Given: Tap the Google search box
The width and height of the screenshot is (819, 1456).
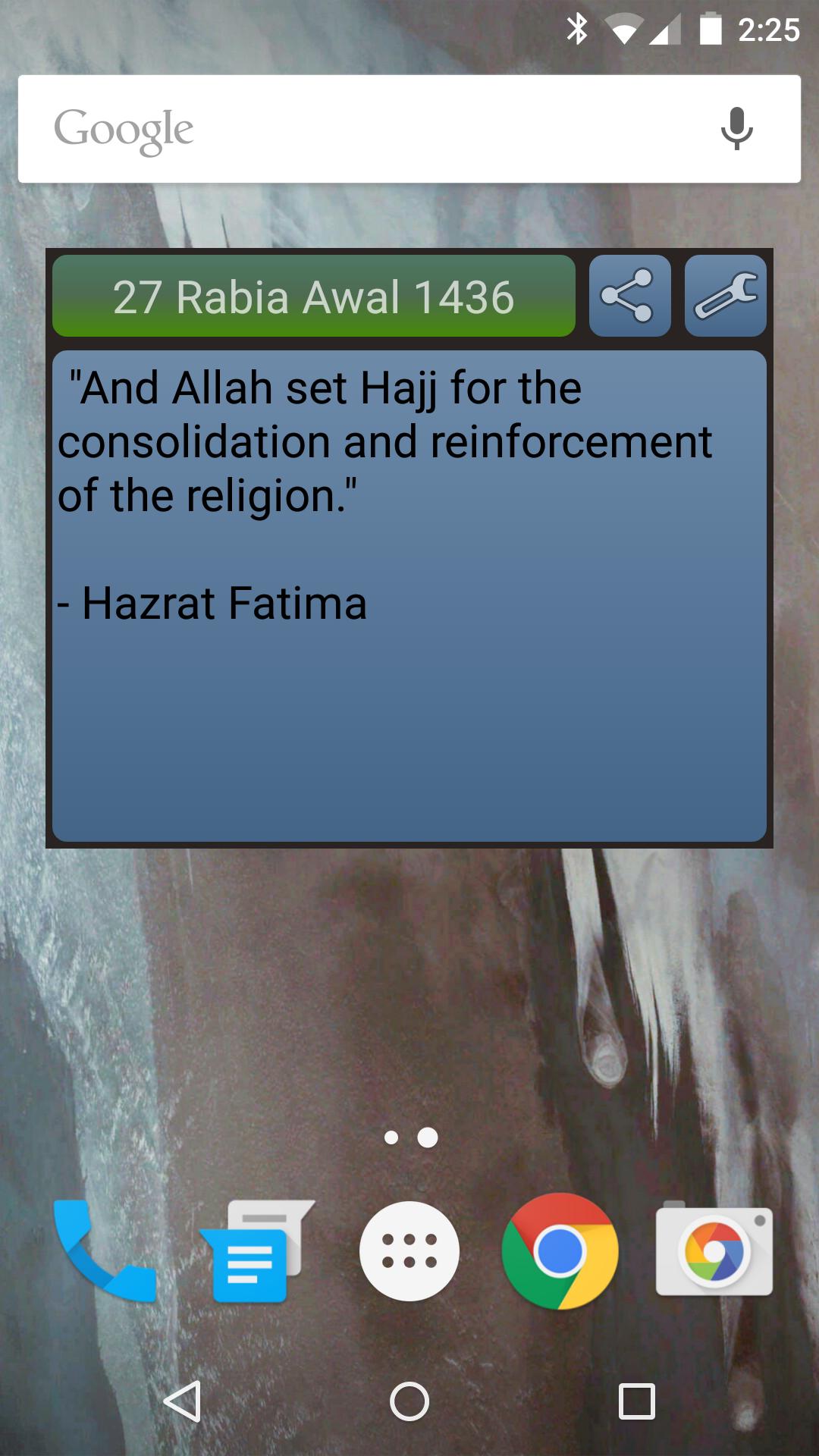Looking at the screenshot, I should coord(364,129).
